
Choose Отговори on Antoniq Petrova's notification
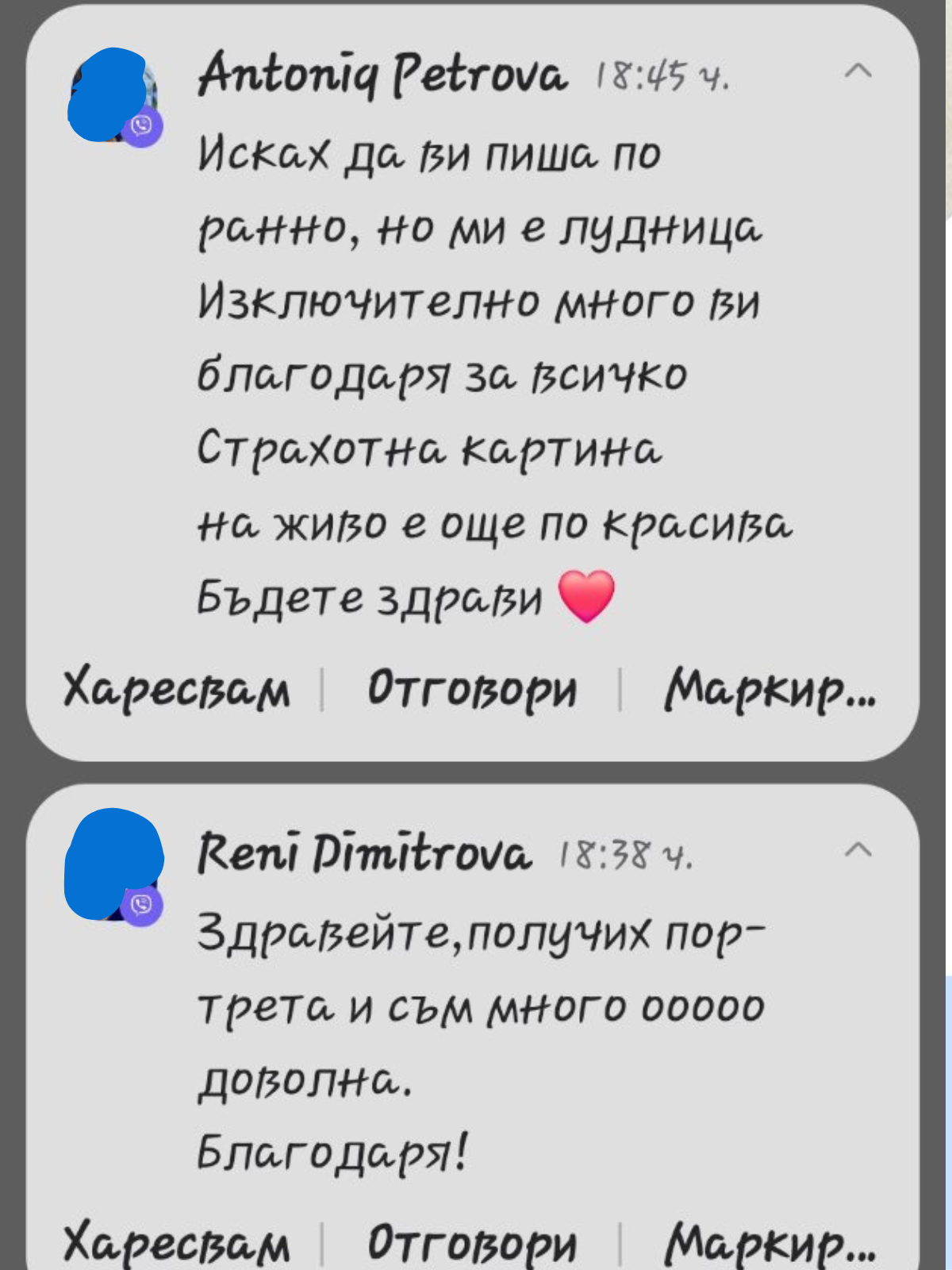472,688
